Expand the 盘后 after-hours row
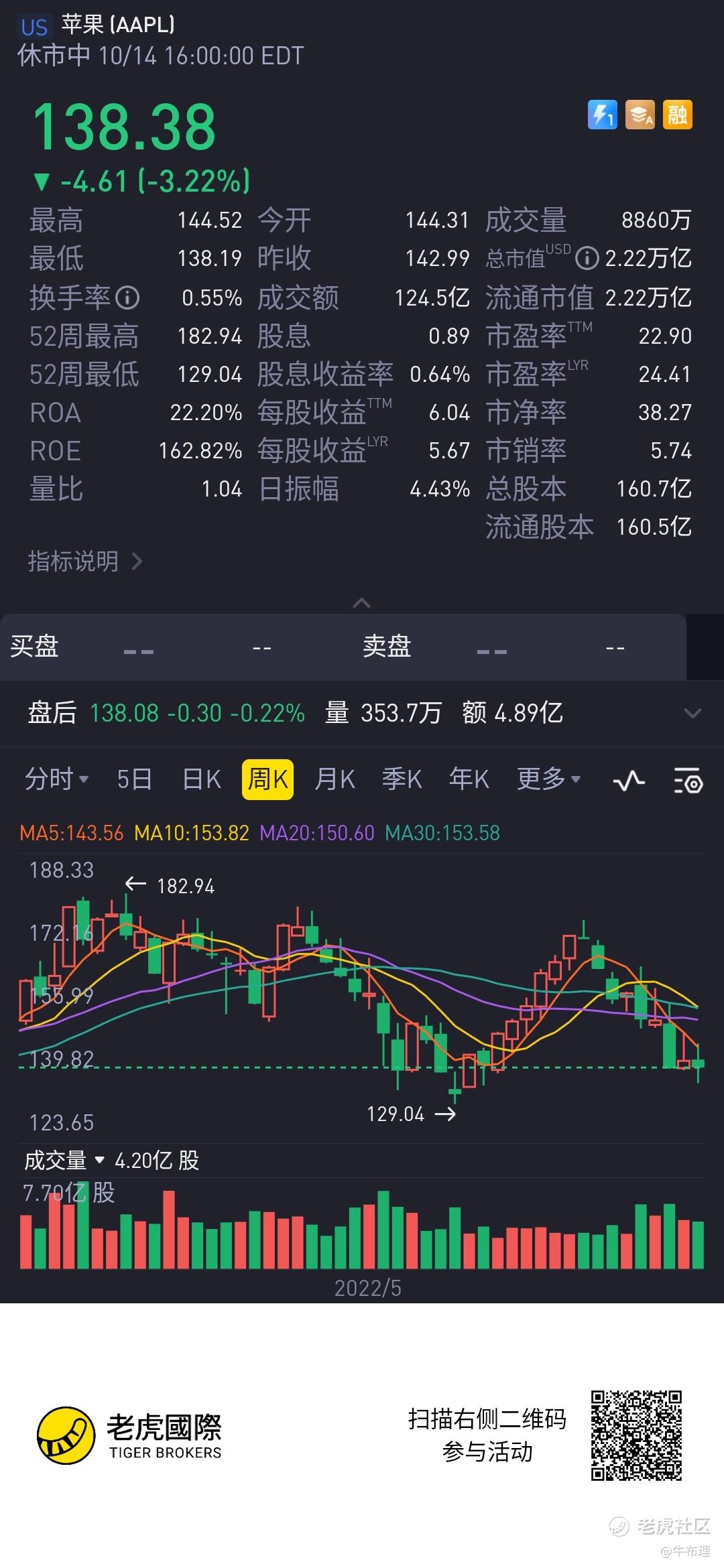This screenshot has width=724, height=1568. coord(692,713)
